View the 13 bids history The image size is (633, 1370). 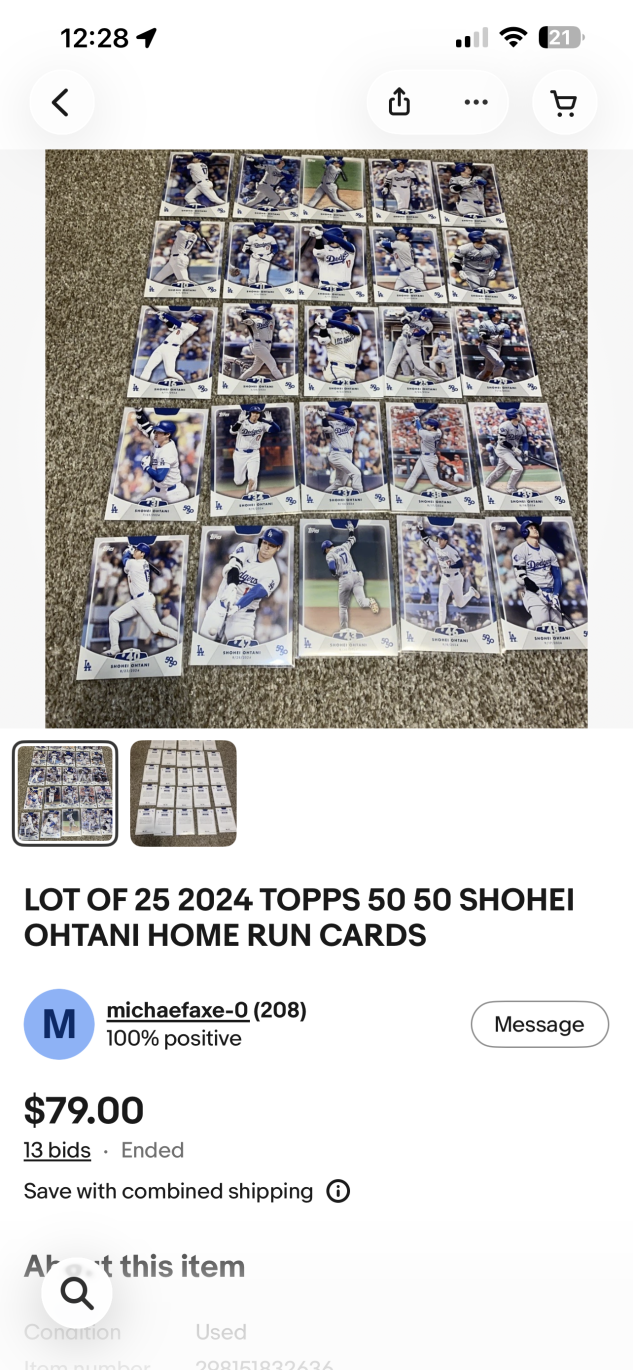(x=57, y=1150)
